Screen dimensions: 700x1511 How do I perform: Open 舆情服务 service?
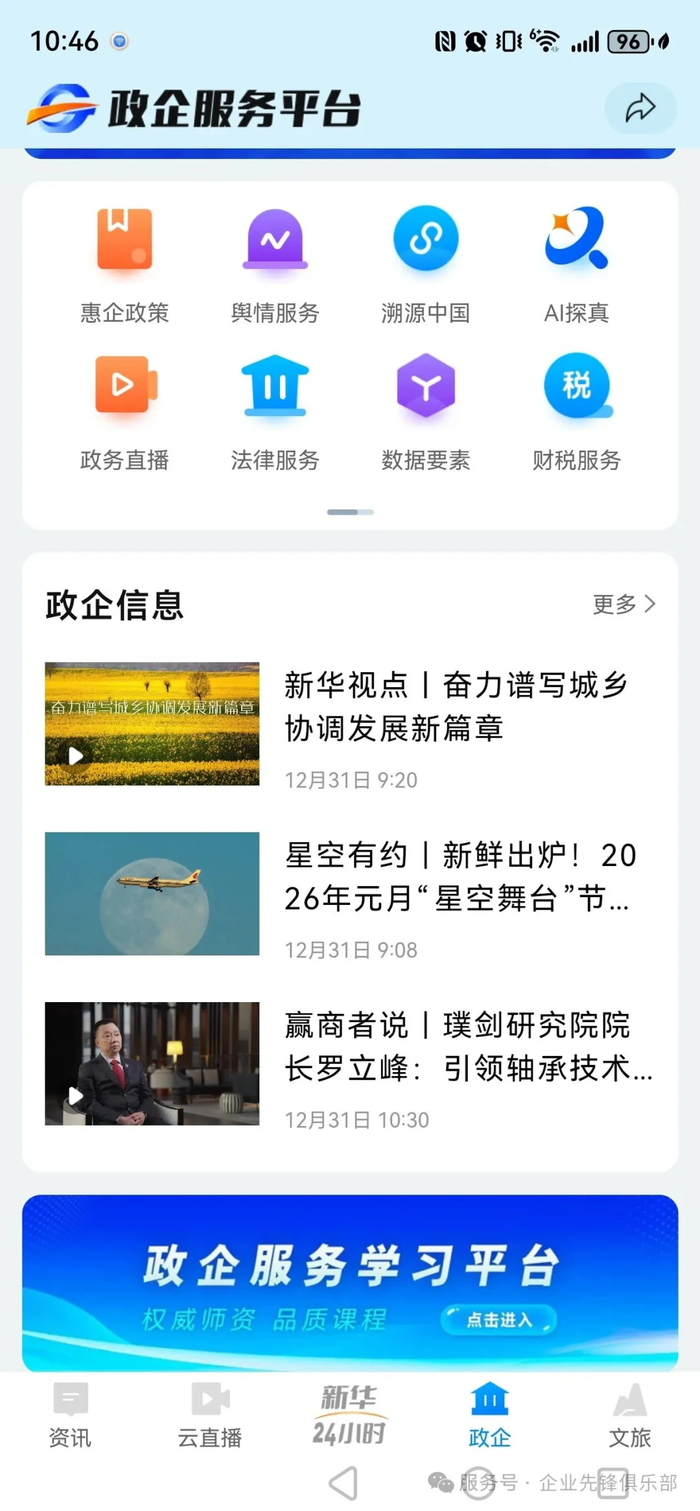275,264
